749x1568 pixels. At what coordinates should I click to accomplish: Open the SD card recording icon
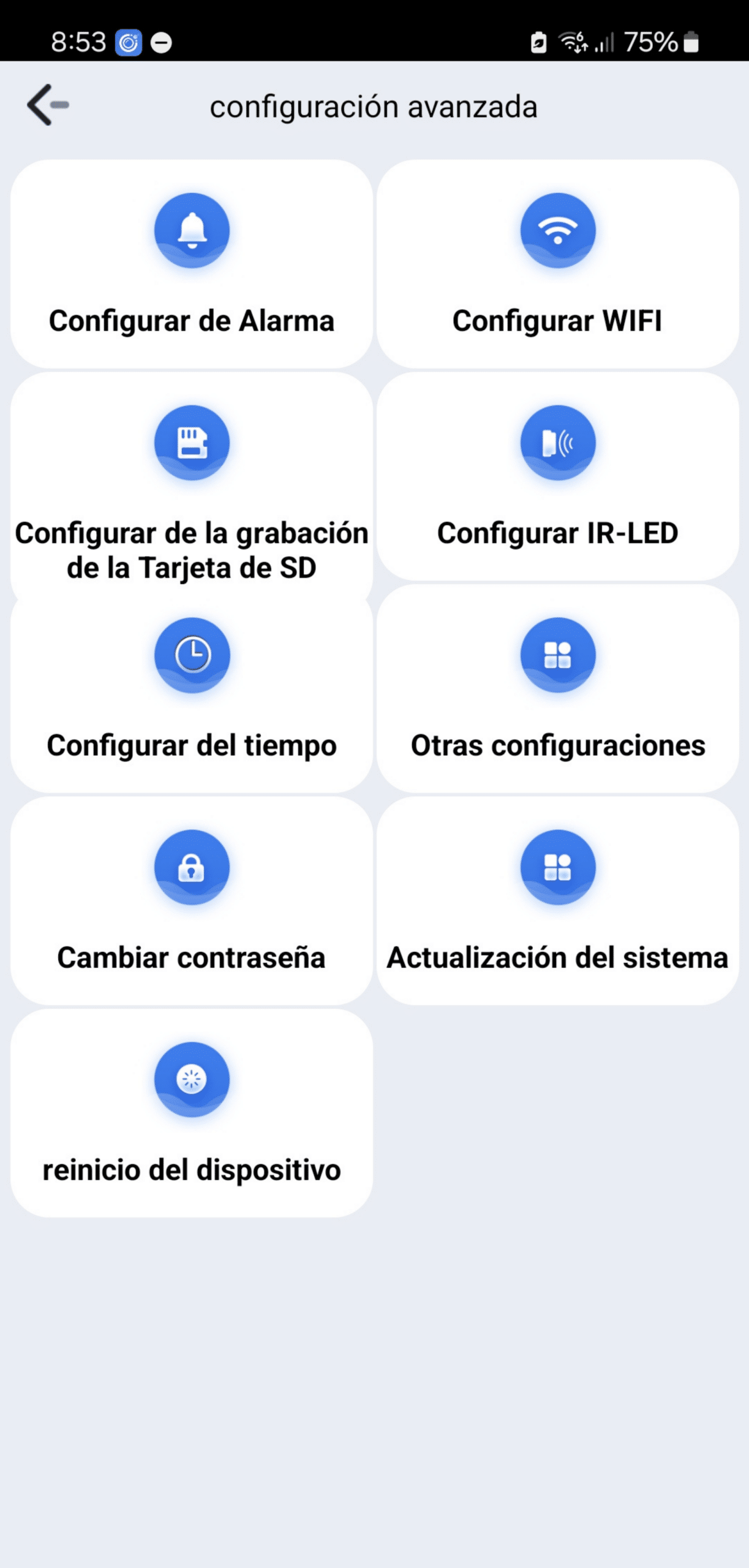click(192, 442)
